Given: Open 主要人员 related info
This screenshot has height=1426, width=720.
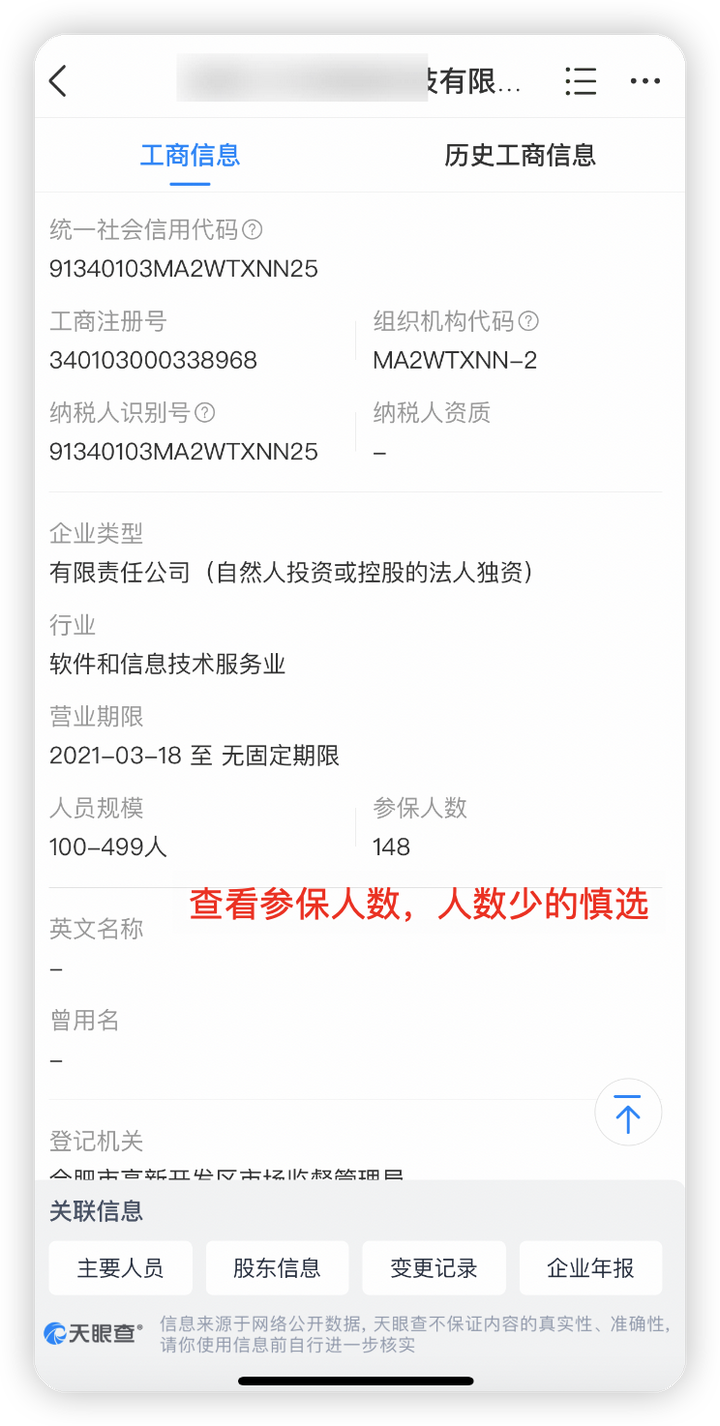Looking at the screenshot, I should coord(120,1268).
